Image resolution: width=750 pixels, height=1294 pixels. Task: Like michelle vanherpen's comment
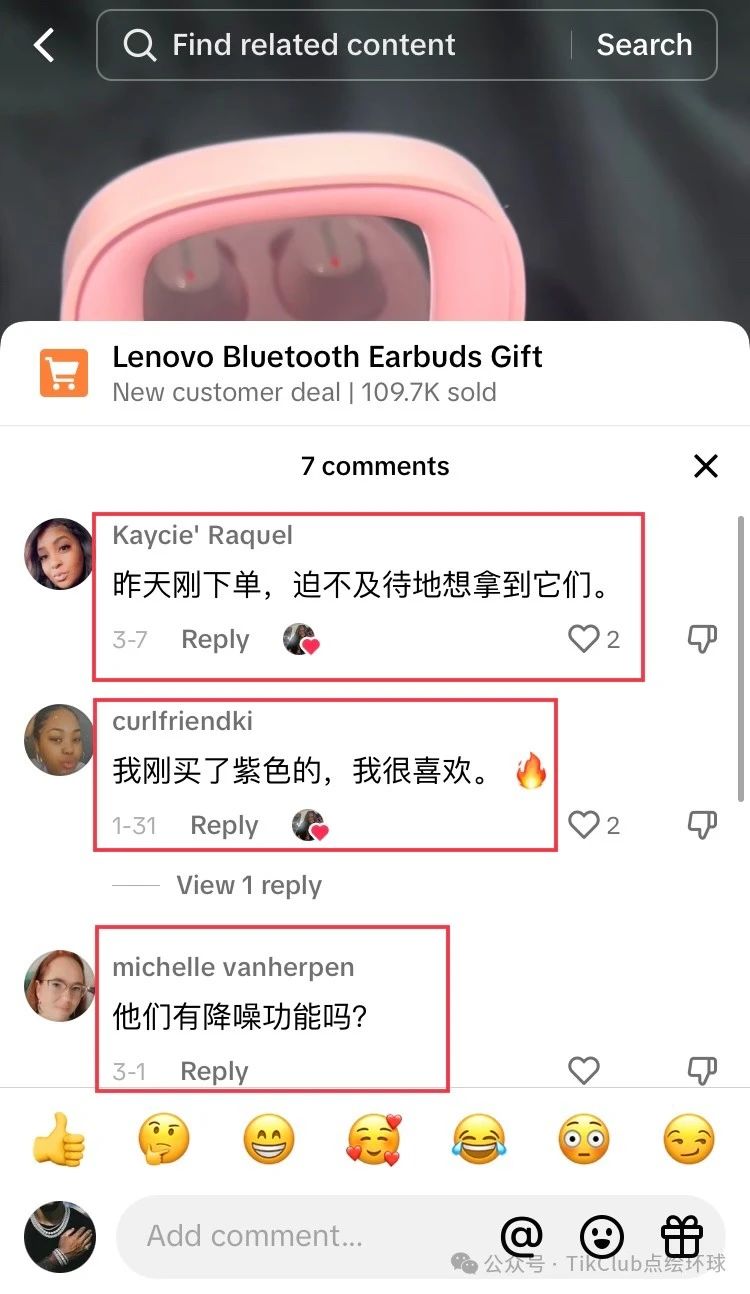(584, 1071)
